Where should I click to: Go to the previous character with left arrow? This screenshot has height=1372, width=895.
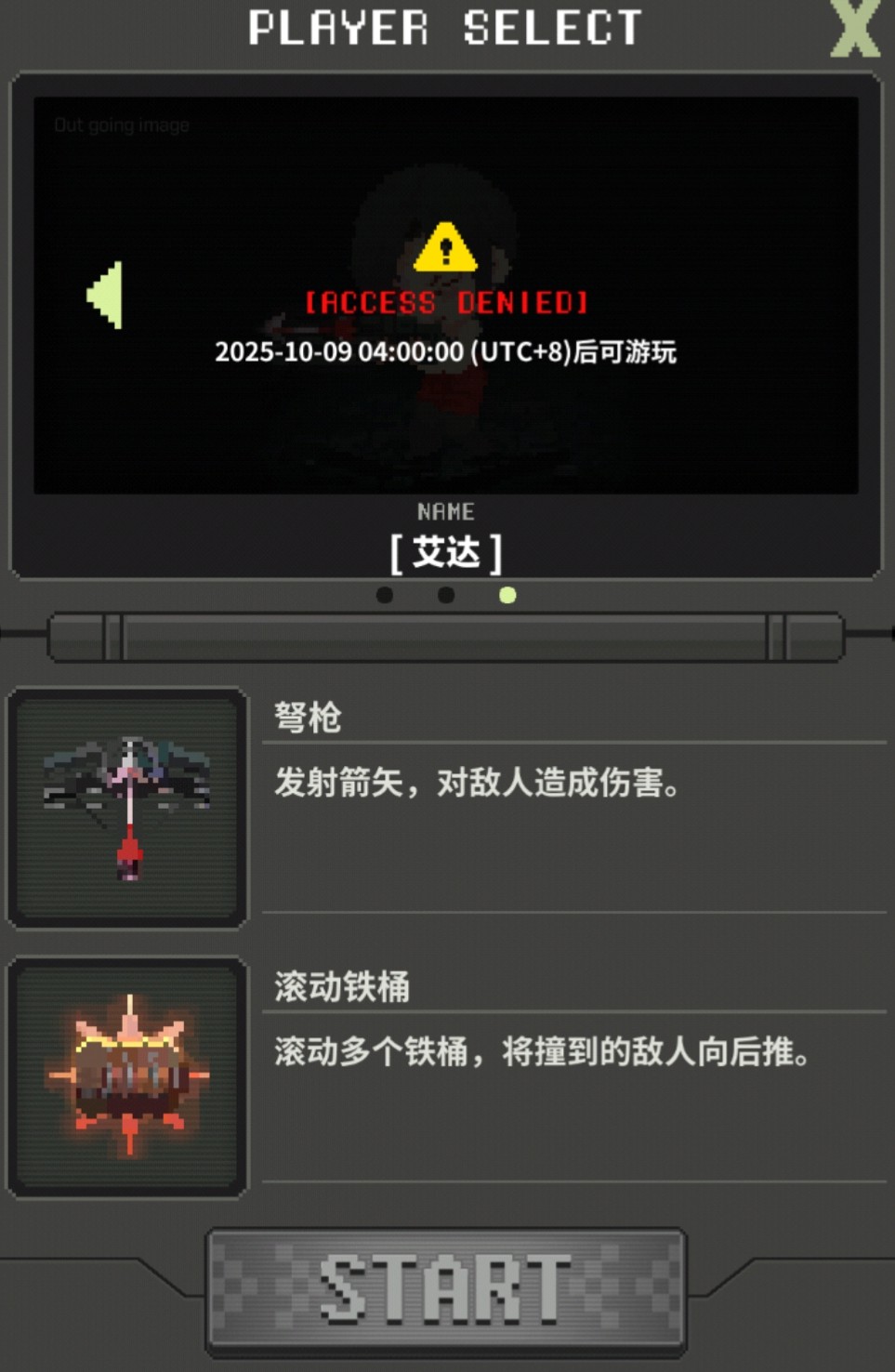click(x=105, y=296)
